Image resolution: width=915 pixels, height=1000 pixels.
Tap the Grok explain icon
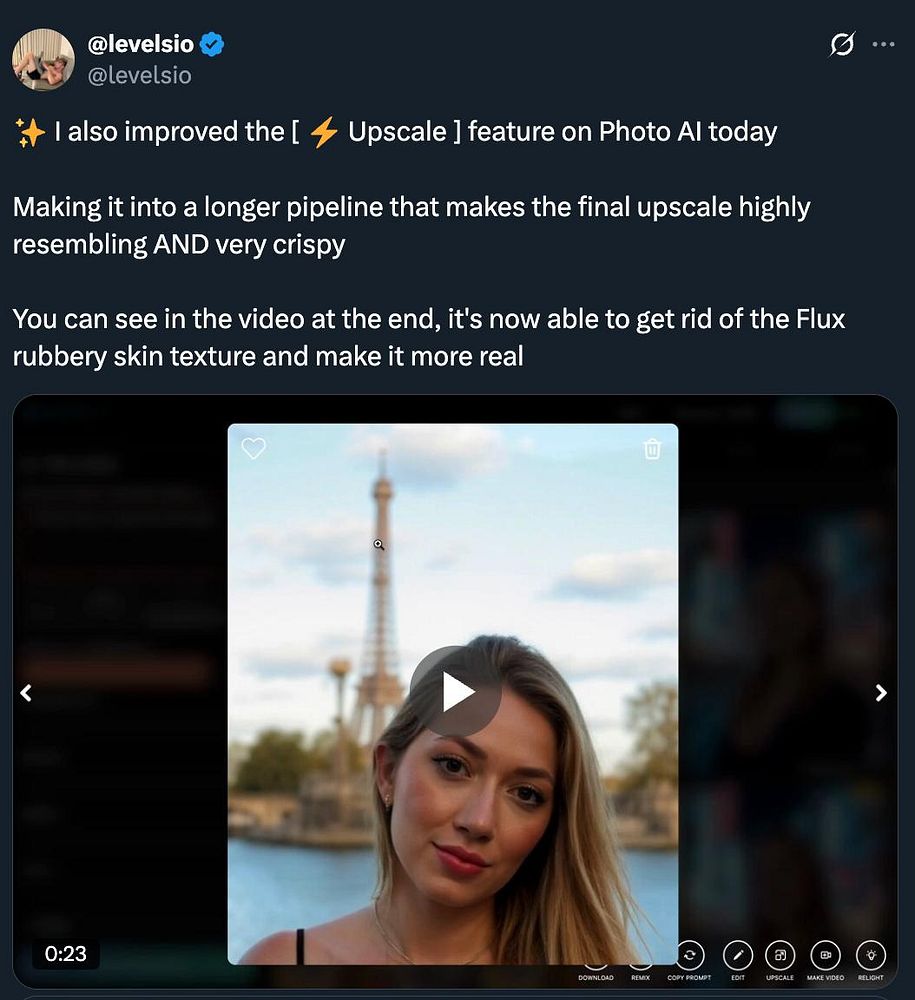pos(843,45)
